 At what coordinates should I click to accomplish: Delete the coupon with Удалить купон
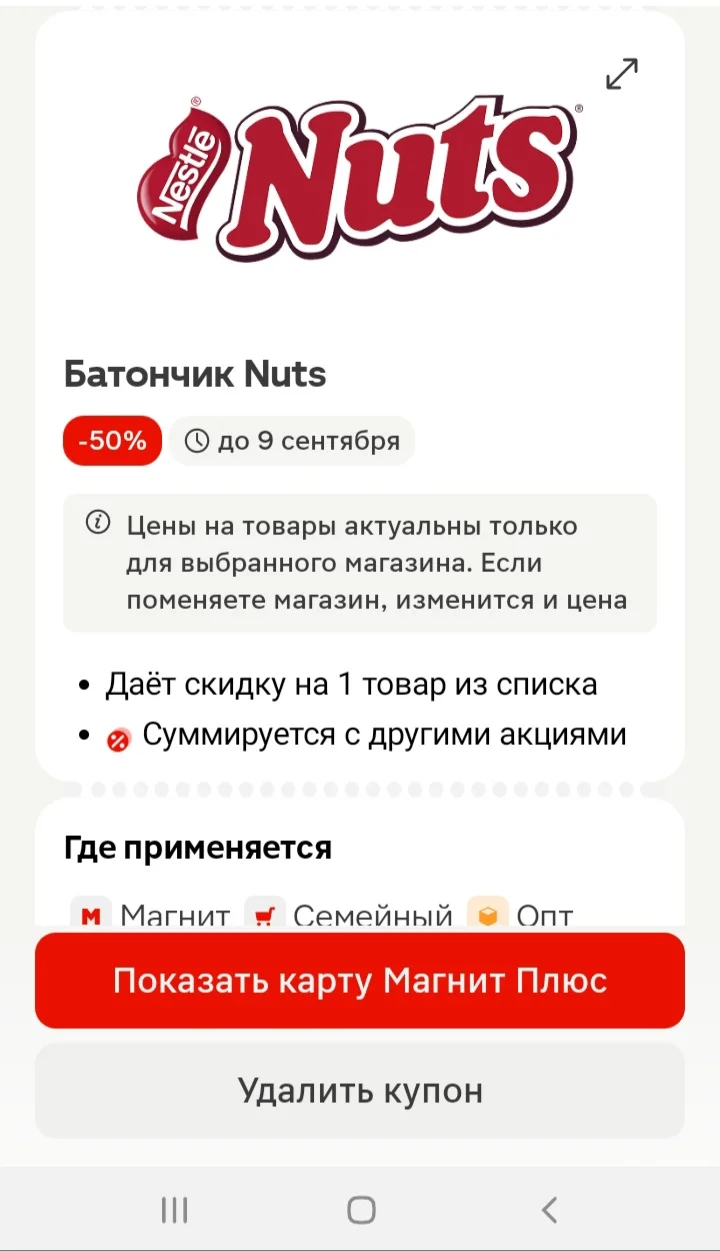pyautogui.click(x=360, y=1090)
